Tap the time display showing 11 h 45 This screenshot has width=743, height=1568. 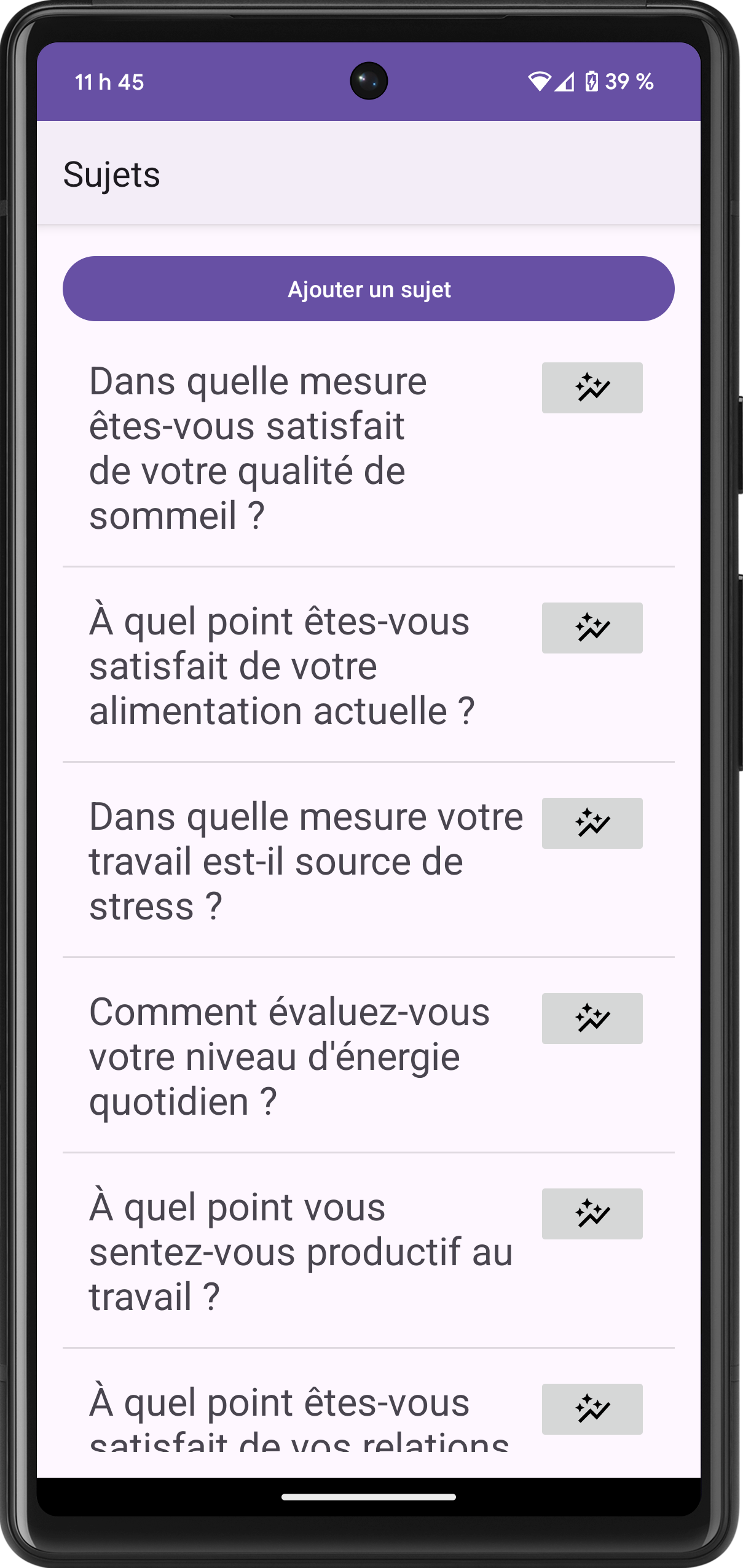pyautogui.click(x=109, y=80)
